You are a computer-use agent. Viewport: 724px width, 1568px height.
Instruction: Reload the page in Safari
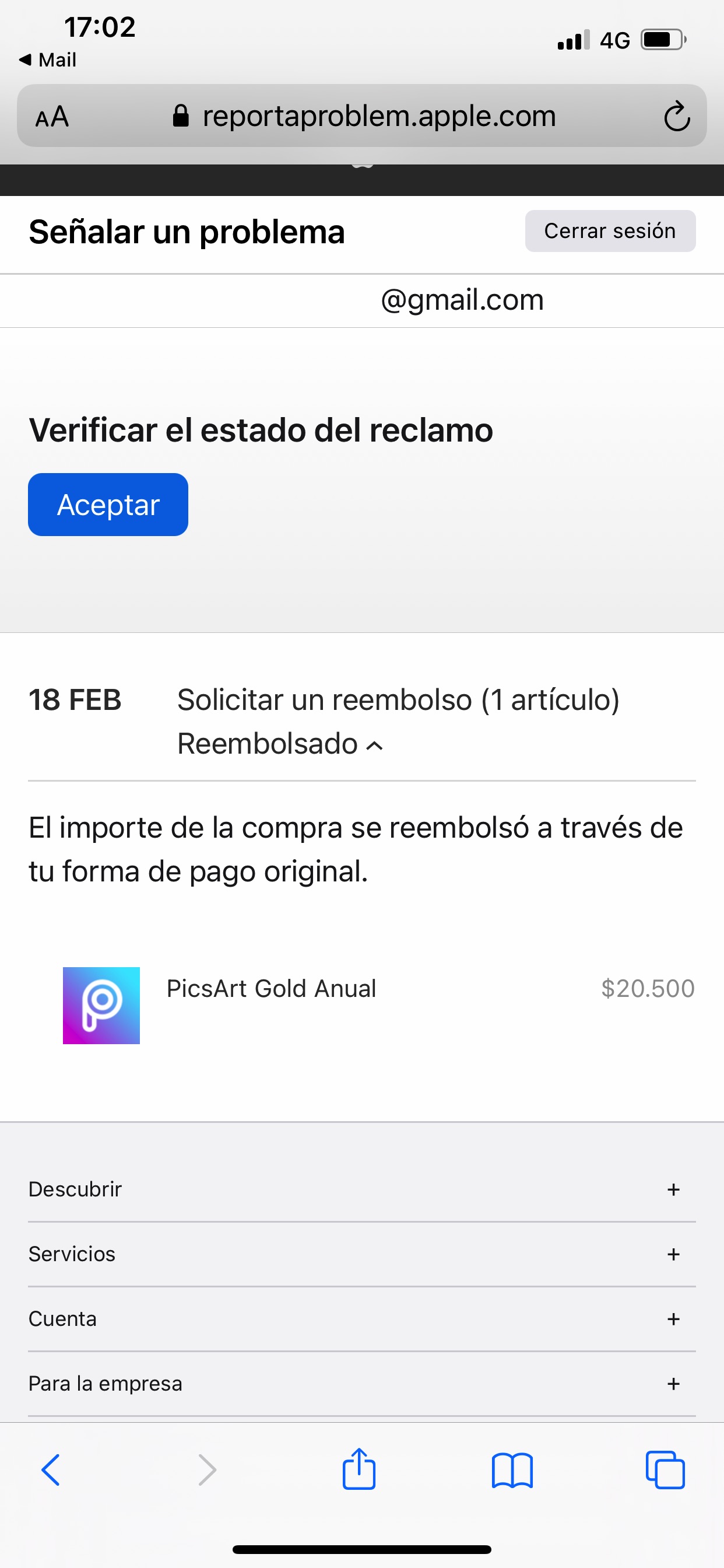point(676,116)
